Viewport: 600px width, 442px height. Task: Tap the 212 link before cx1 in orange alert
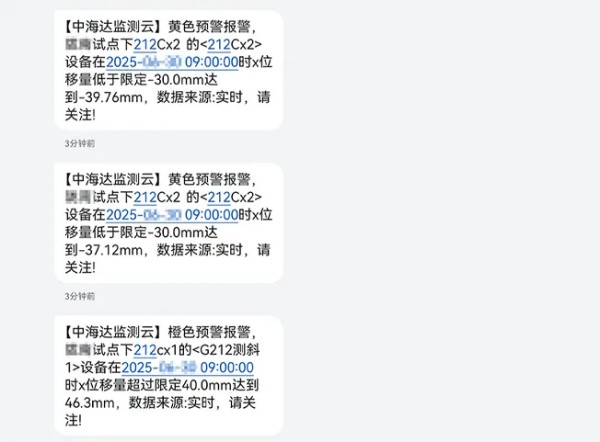point(144,348)
